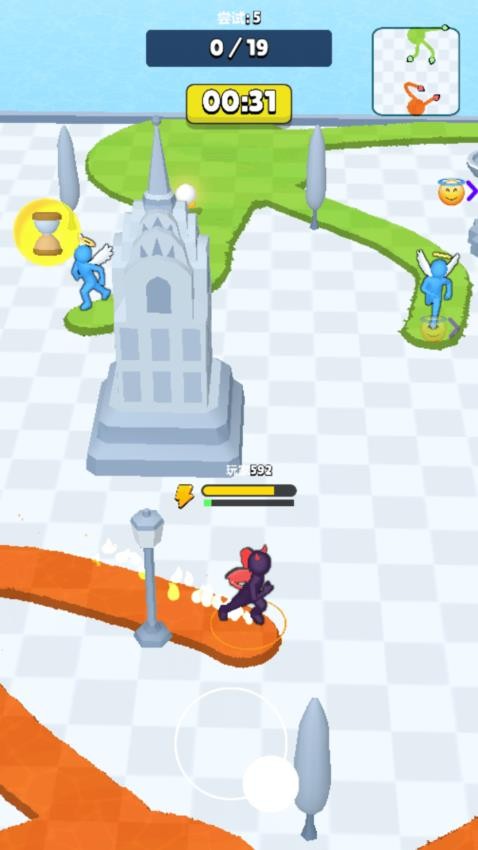
Task: Tap the virtual joystick knob
Action: [x=270, y=783]
